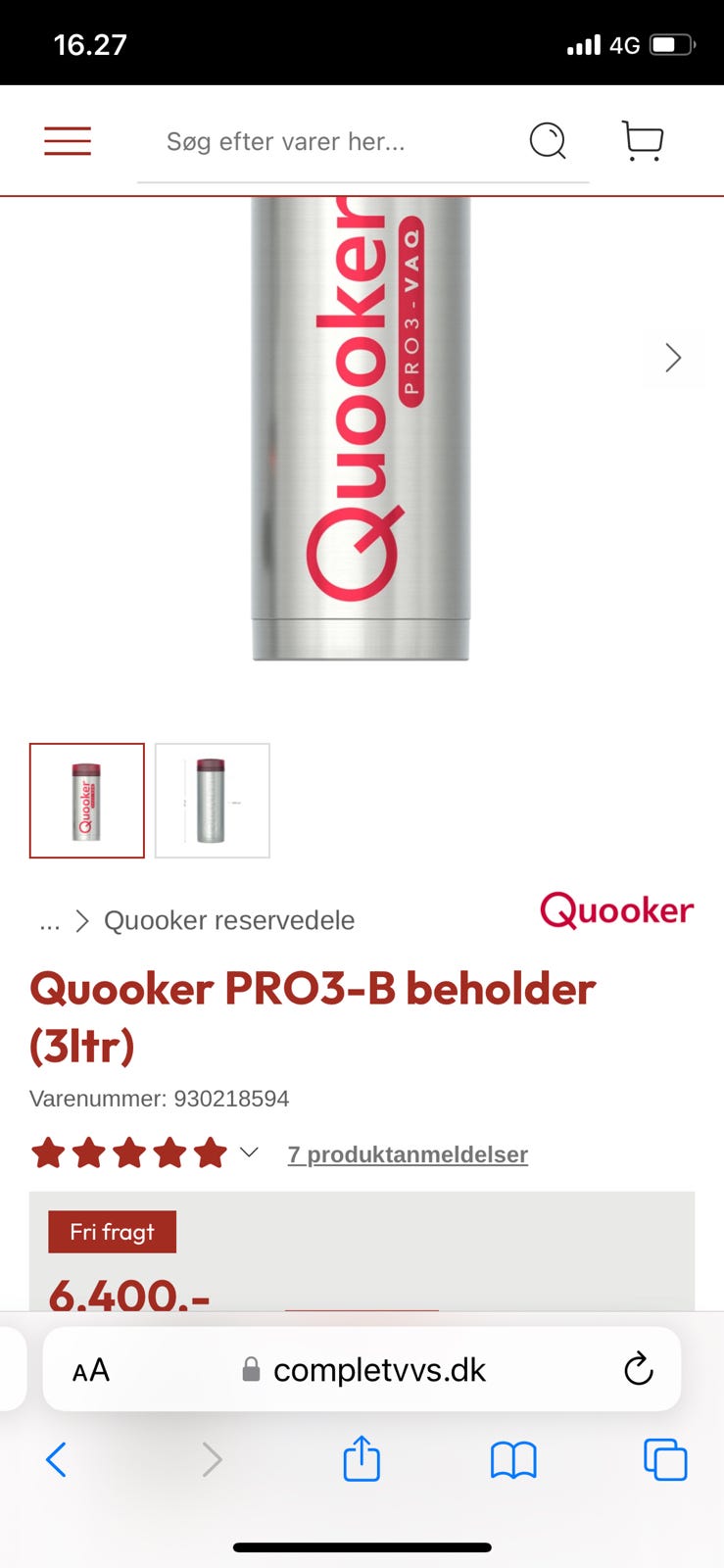Select the first product photo thumbnail
The height and width of the screenshot is (1568, 724).
86,800
